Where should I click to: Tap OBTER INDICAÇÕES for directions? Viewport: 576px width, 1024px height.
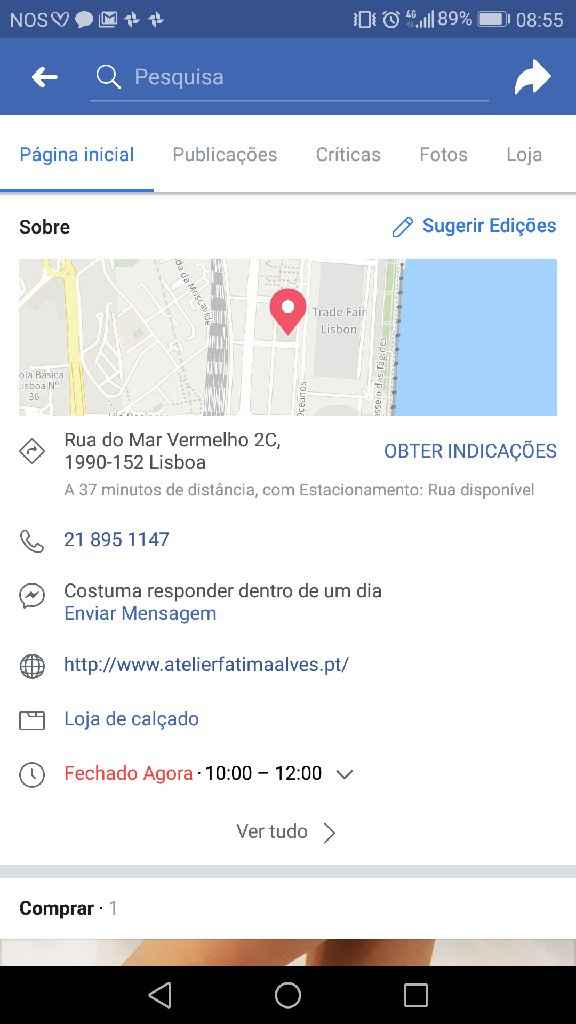pos(470,451)
